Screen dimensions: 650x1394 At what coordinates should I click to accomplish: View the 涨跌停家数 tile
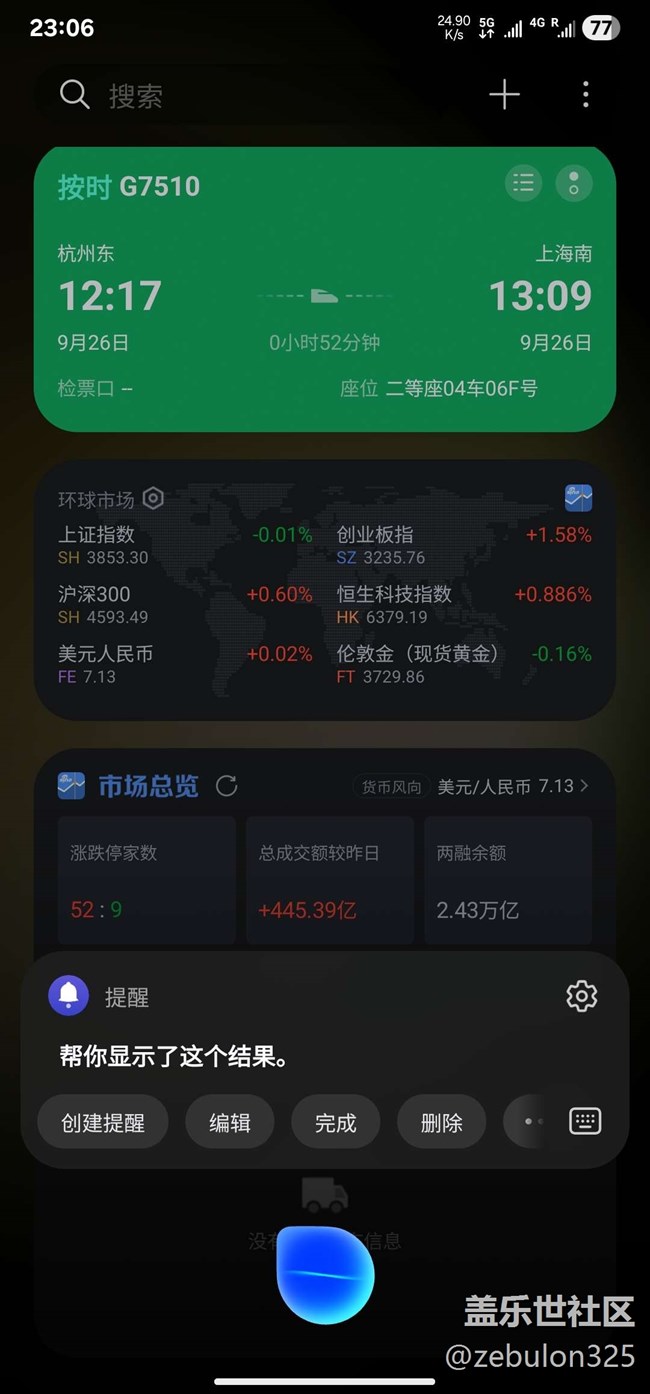coord(146,880)
